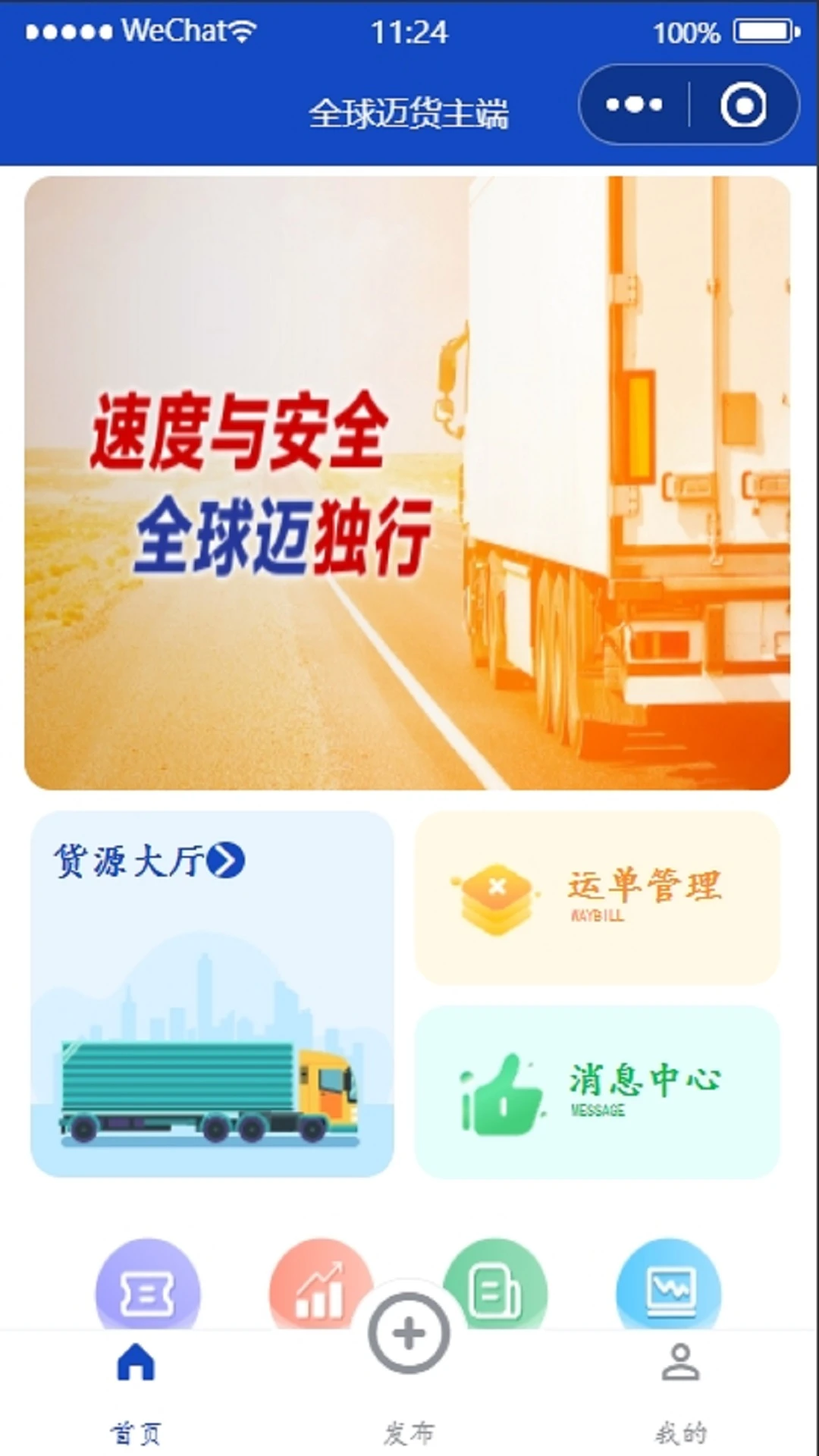The height and width of the screenshot is (1456, 819).
Task: Select the purple ticket icon
Action: point(149,1289)
